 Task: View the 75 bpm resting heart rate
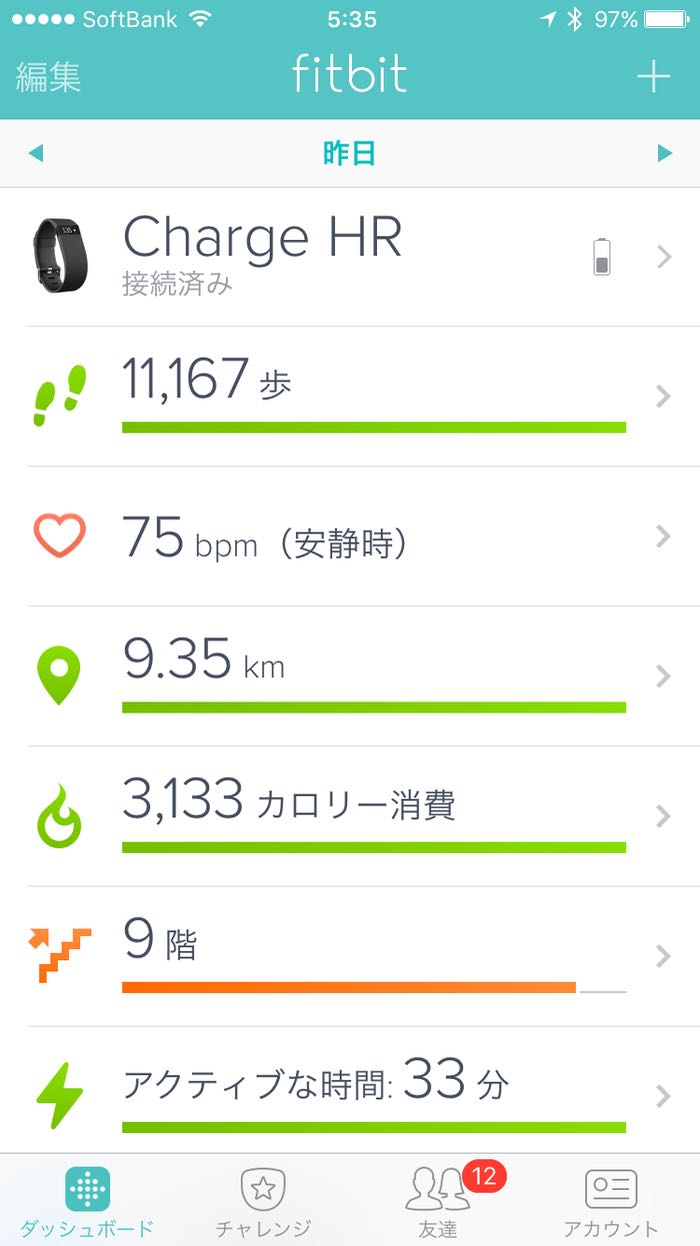click(x=350, y=536)
